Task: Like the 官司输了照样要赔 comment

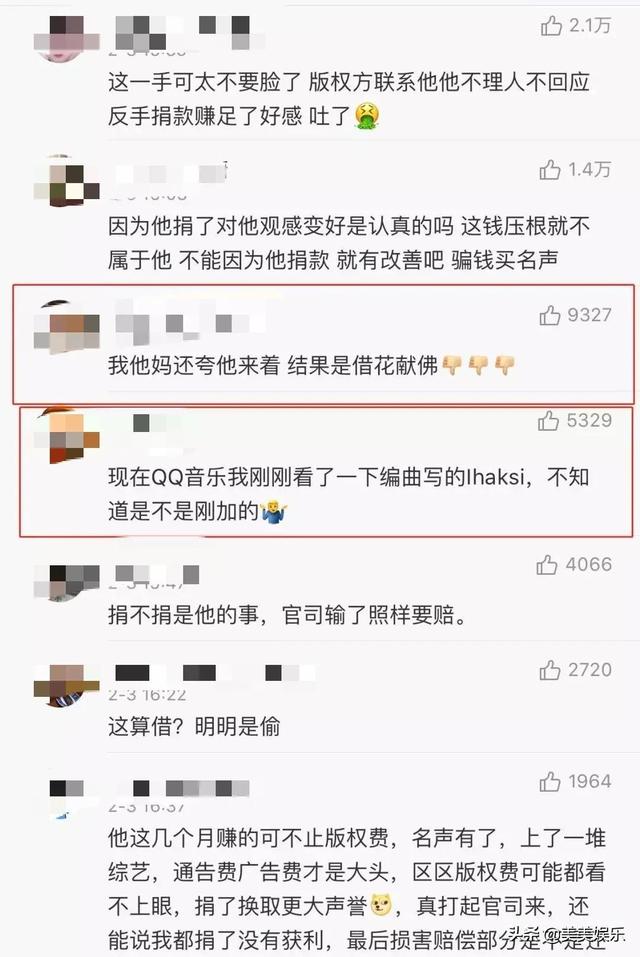Action: (x=547, y=565)
